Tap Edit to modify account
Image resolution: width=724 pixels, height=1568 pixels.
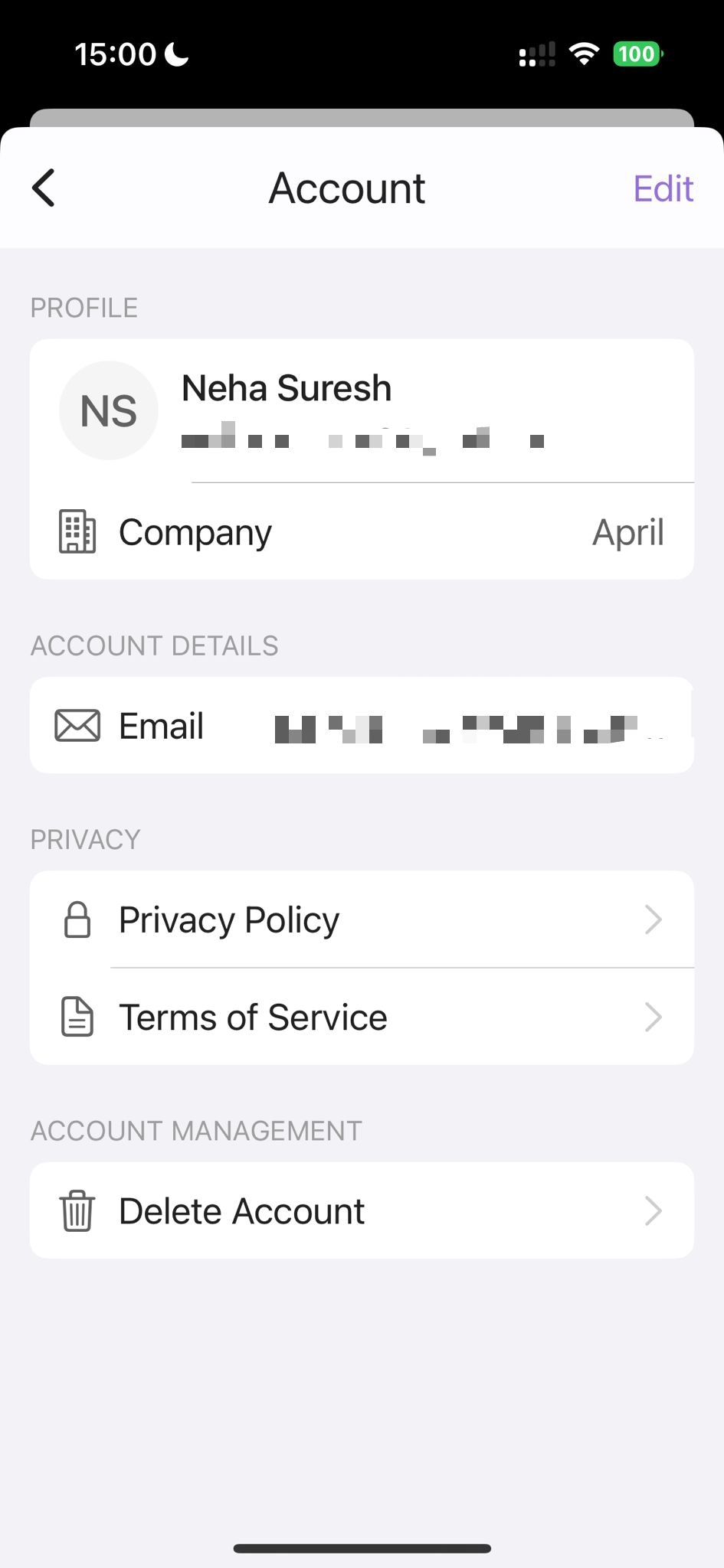663,188
